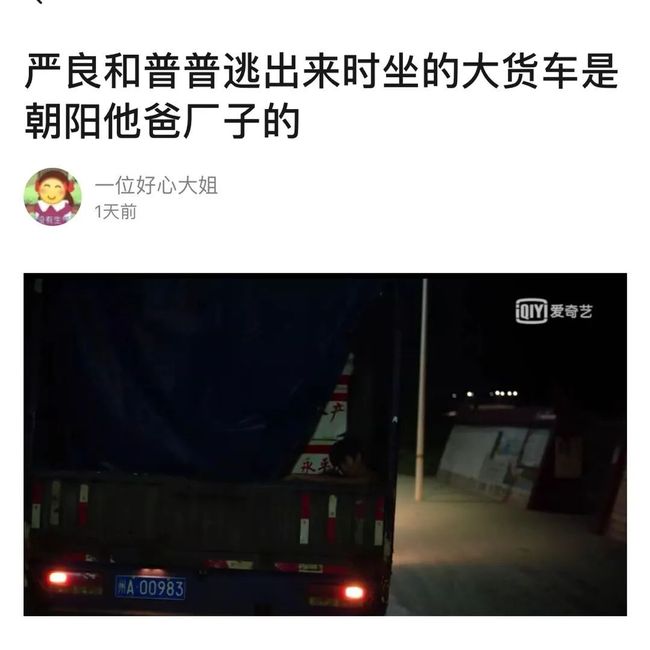This screenshot has width=650, height=650.
Task: Go back using the top-left arrow
Action: [x=38, y=3]
